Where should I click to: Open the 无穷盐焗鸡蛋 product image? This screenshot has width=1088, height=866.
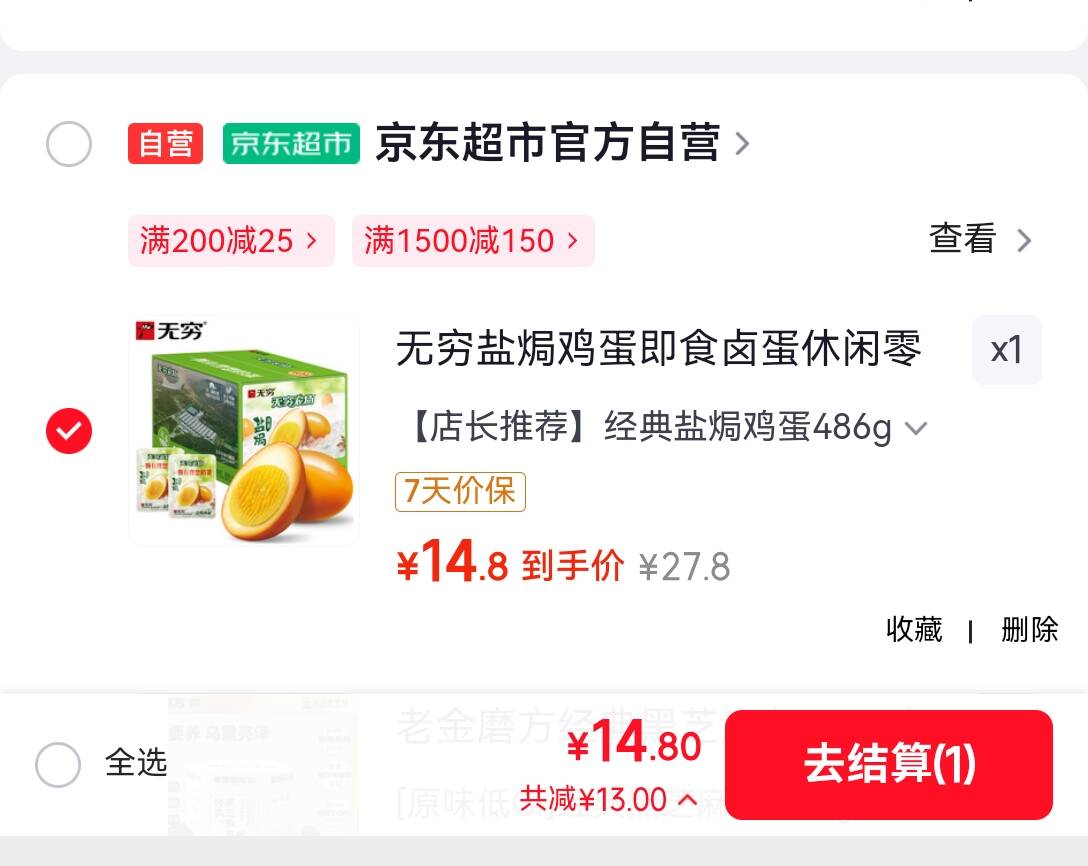[x=244, y=431]
